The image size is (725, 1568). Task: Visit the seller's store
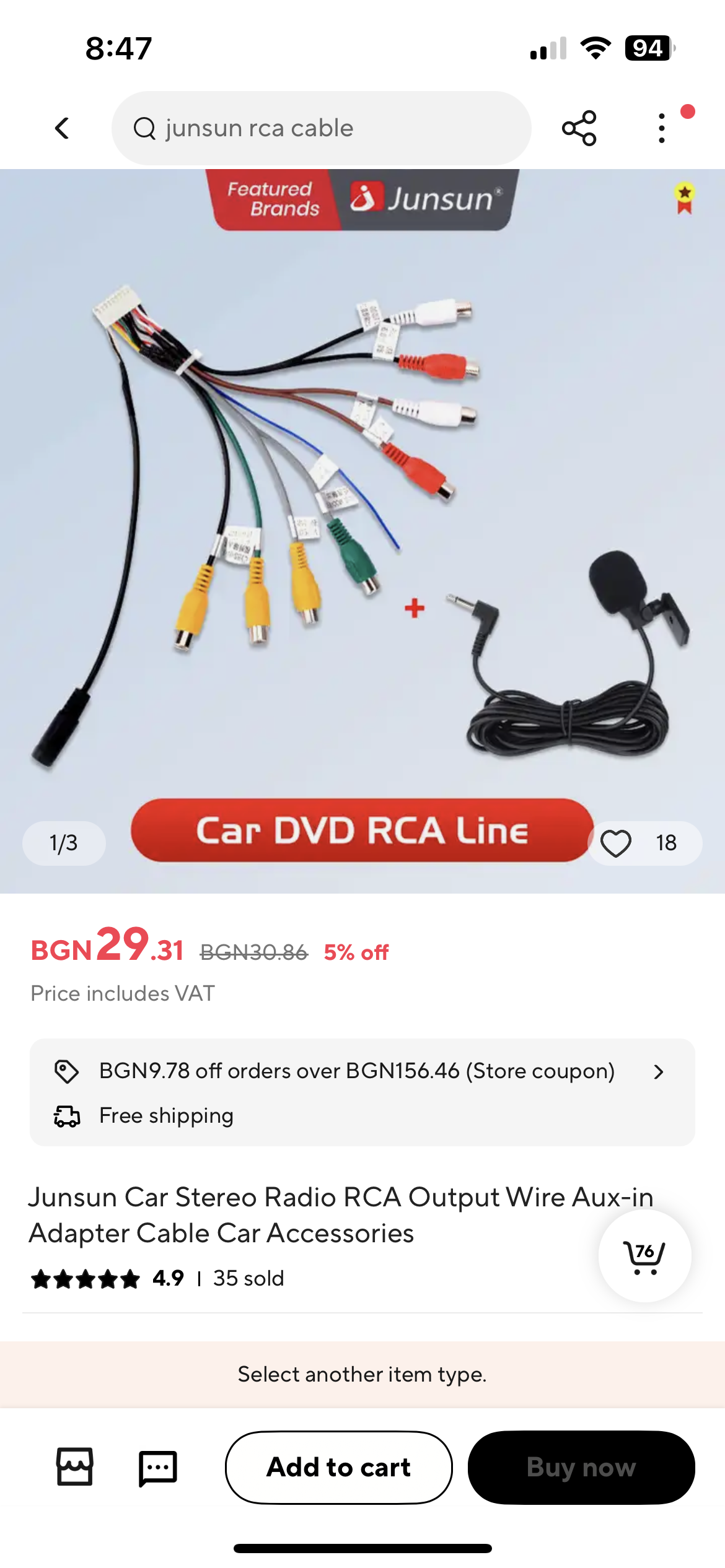[x=75, y=1466]
